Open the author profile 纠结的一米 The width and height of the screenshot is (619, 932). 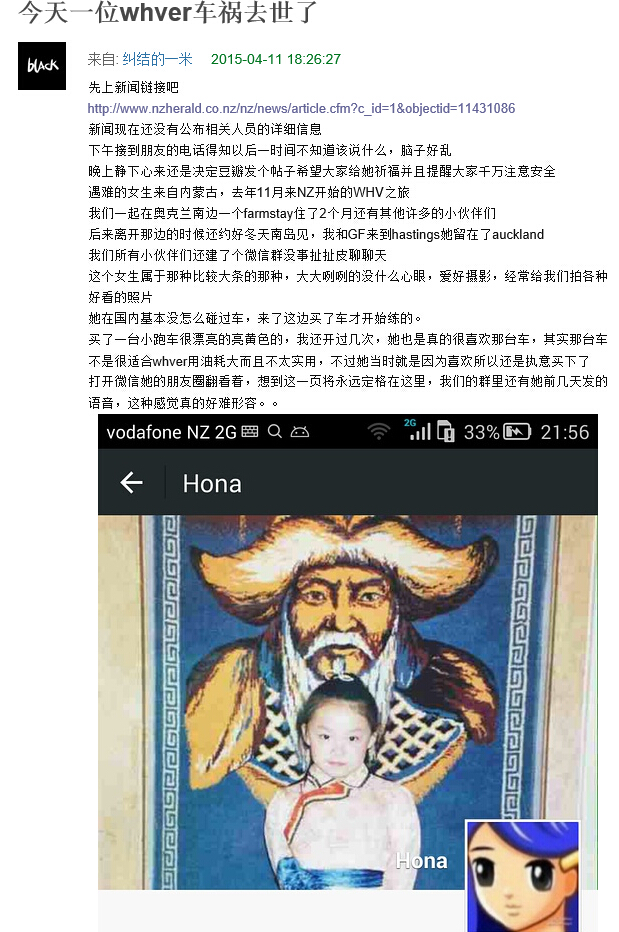click(157, 60)
